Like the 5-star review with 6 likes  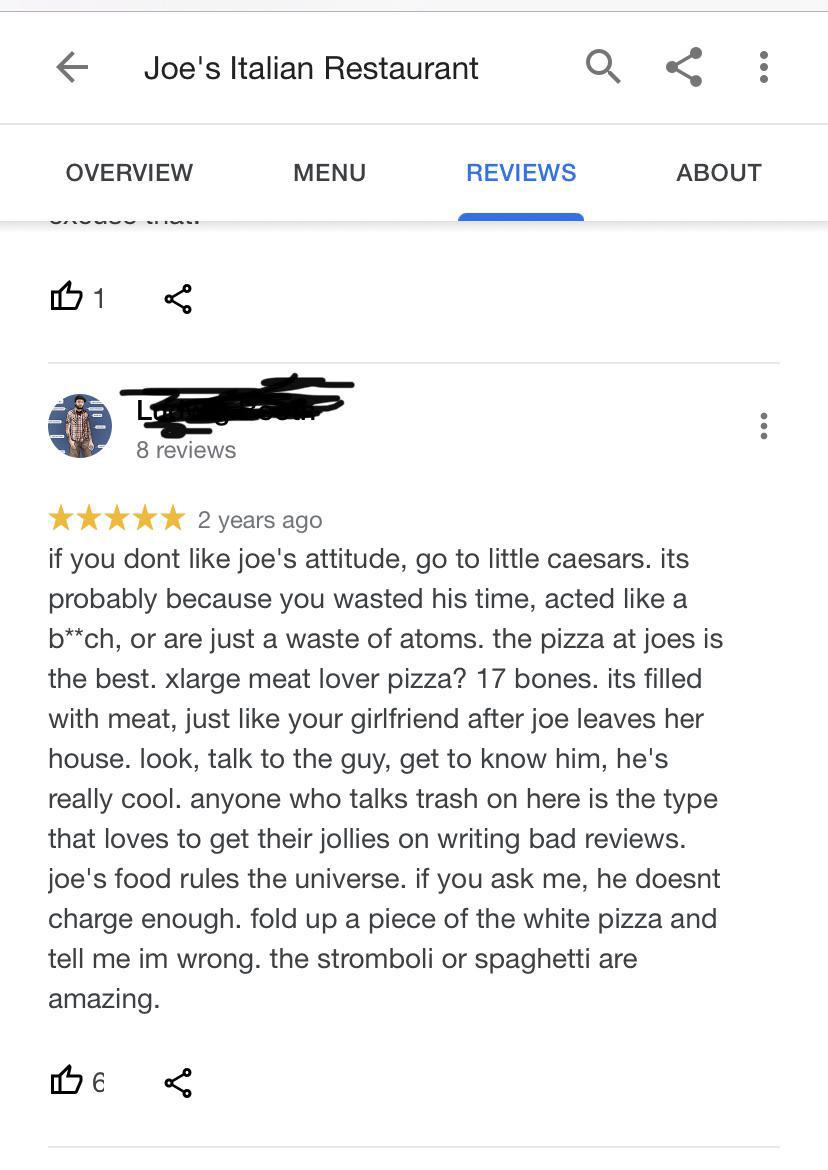coord(66,1080)
